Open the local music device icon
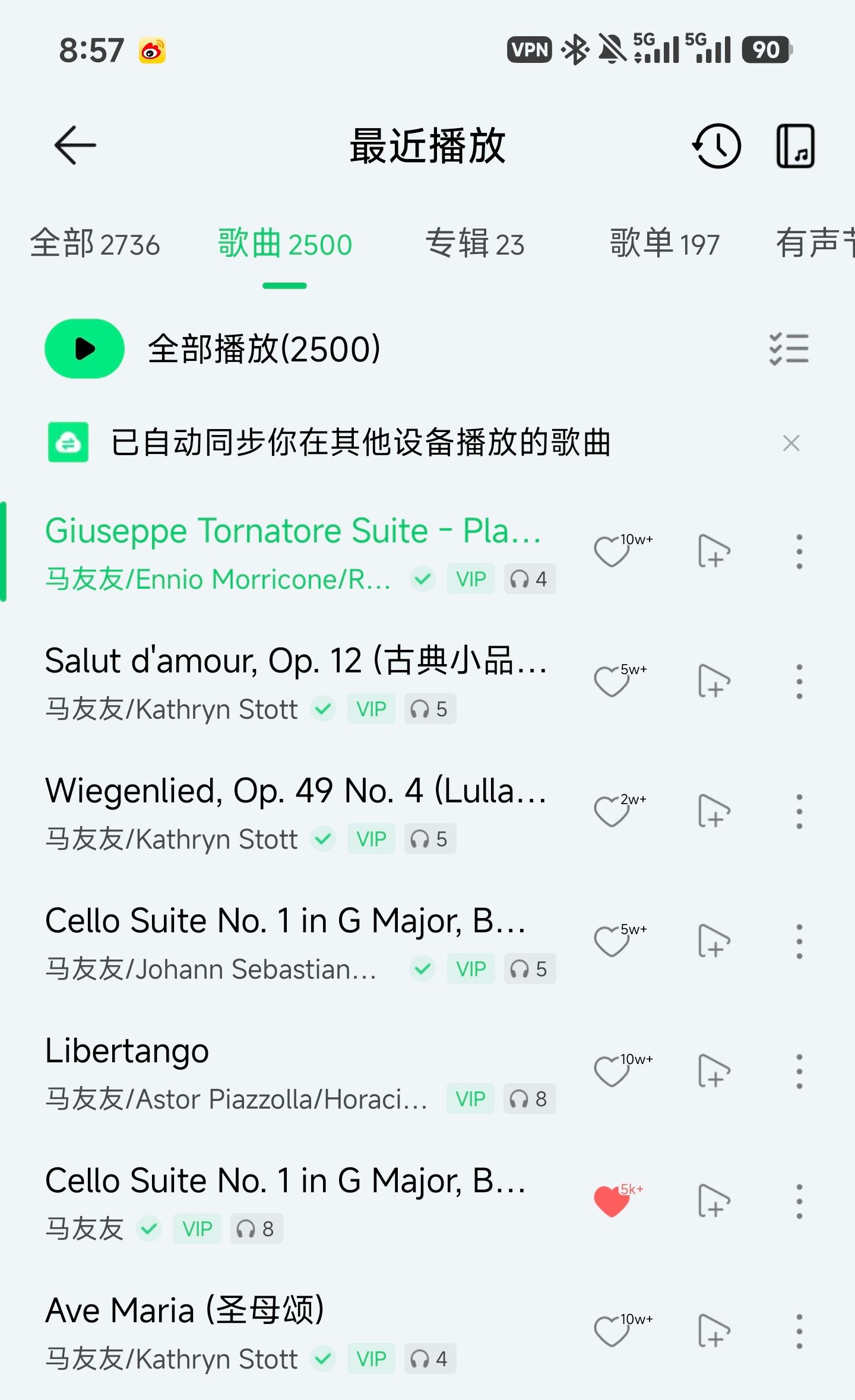The image size is (855, 1400). [x=796, y=145]
